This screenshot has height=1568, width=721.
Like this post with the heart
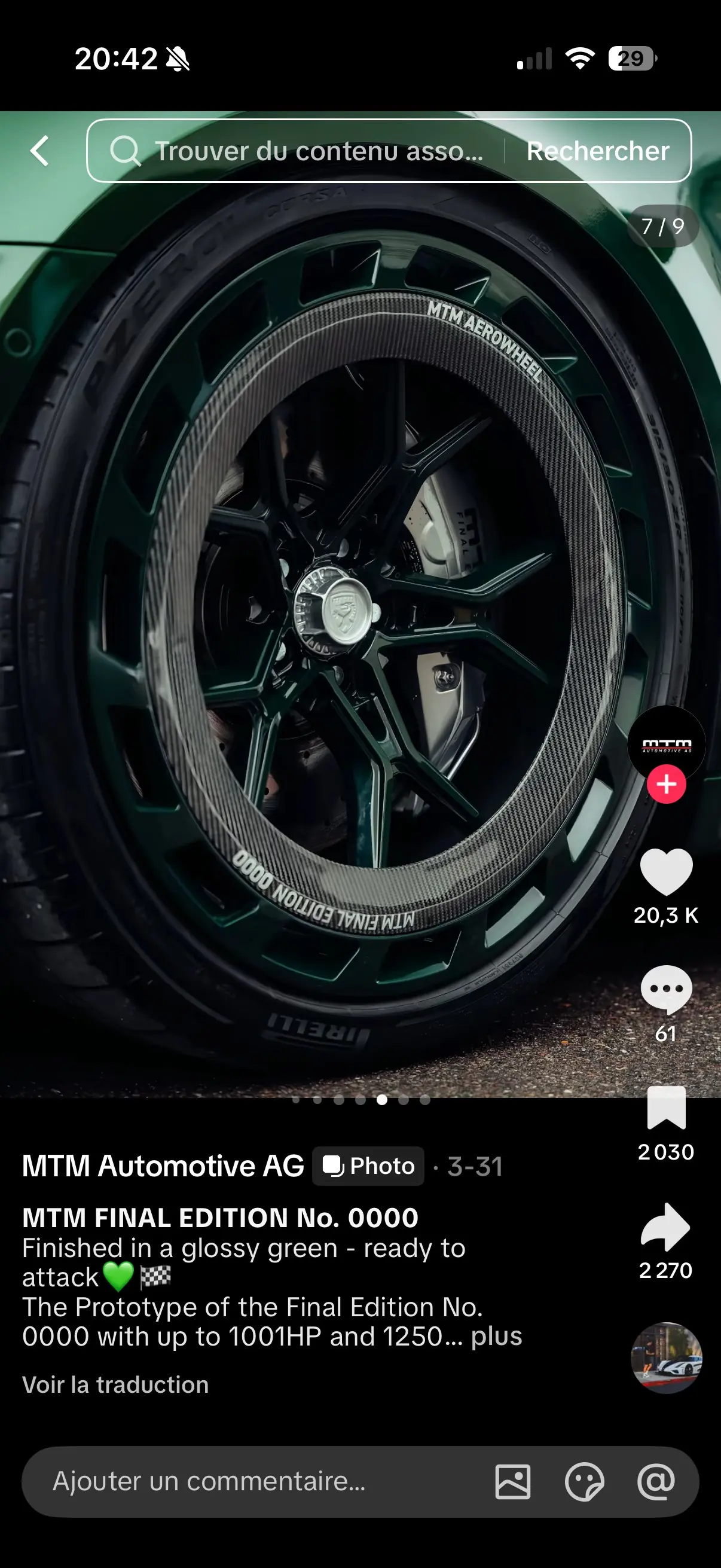click(x=666, y=871)
